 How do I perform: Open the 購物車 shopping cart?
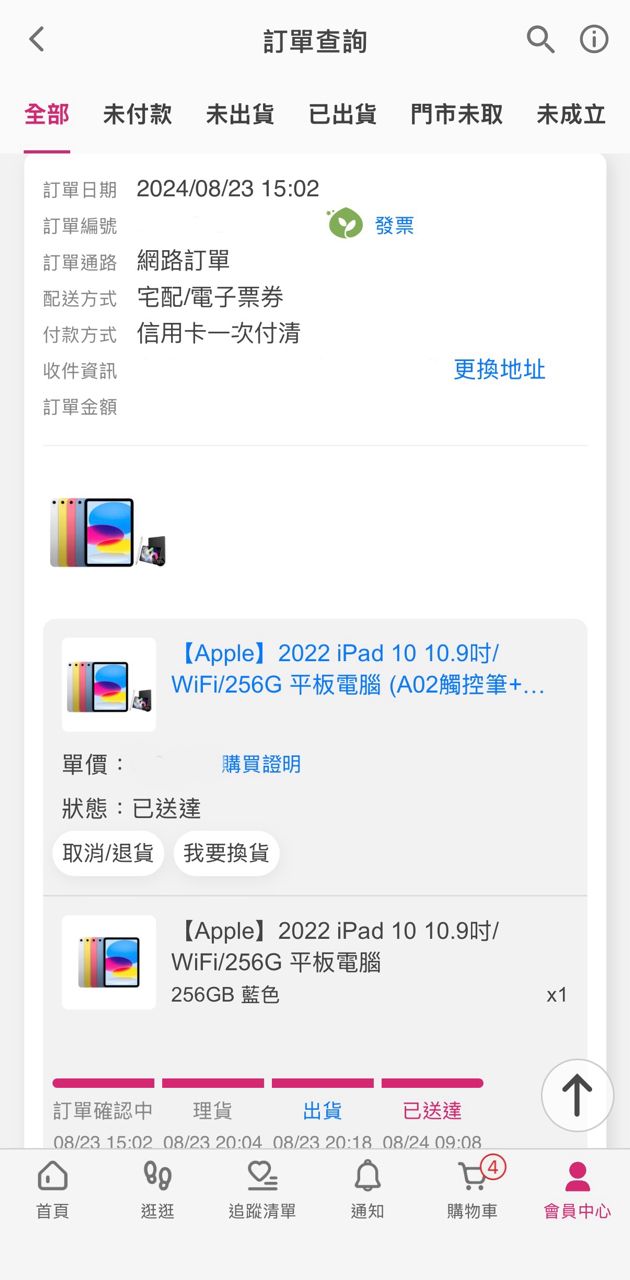click(x=472, y=1190)
